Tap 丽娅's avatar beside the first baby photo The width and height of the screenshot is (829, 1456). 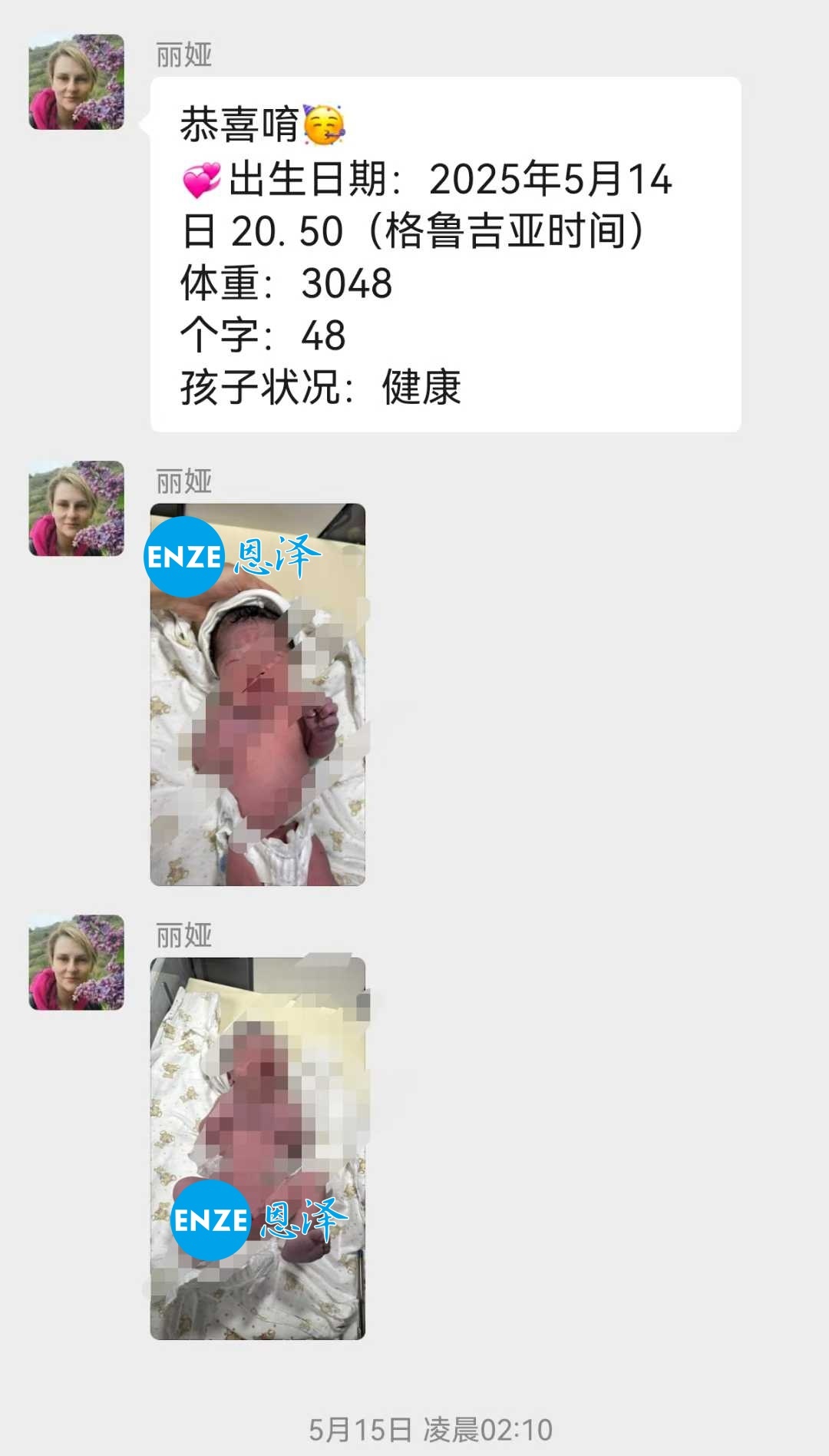tap(74, 507)
